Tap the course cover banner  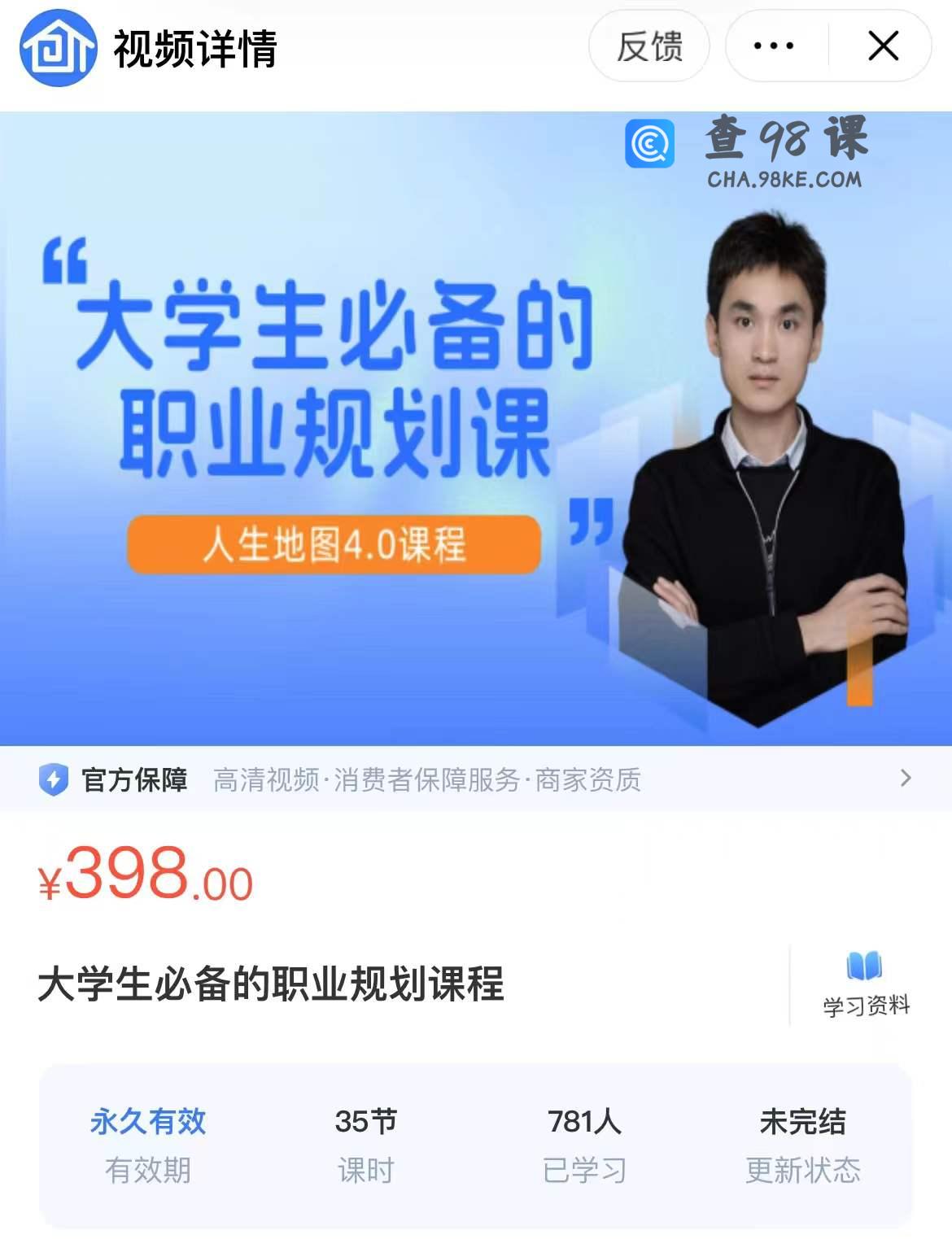point(476,429)
